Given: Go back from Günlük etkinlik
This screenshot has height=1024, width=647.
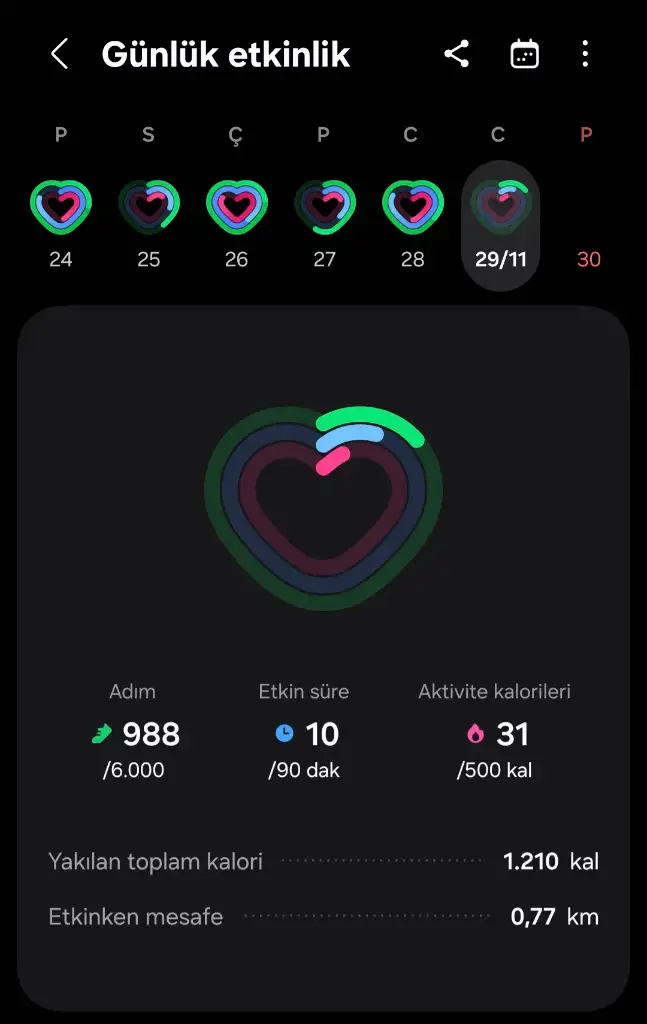Looking at the screenshot, I should coord(60,54).
